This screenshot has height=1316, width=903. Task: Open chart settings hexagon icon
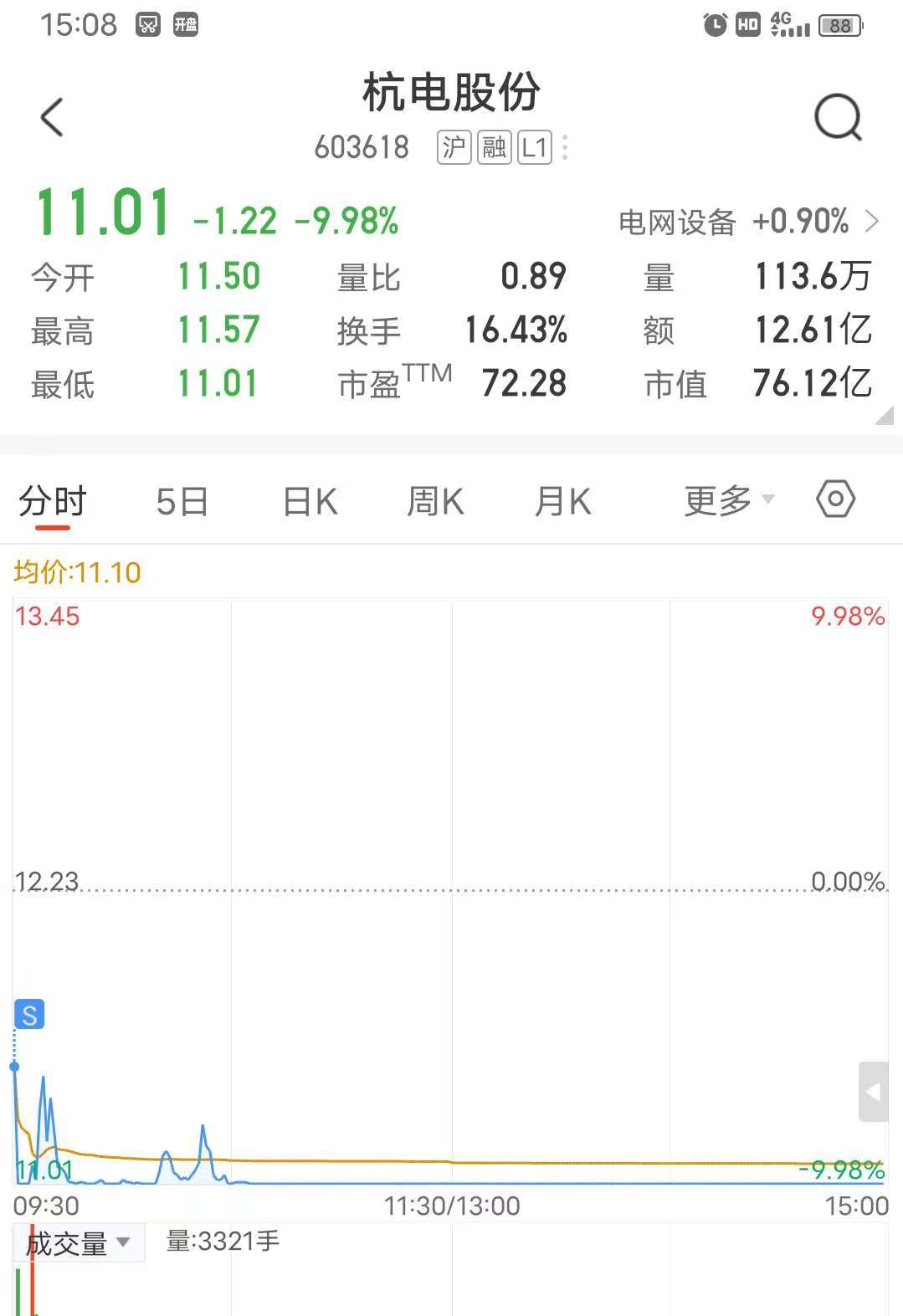click(835, 499)
